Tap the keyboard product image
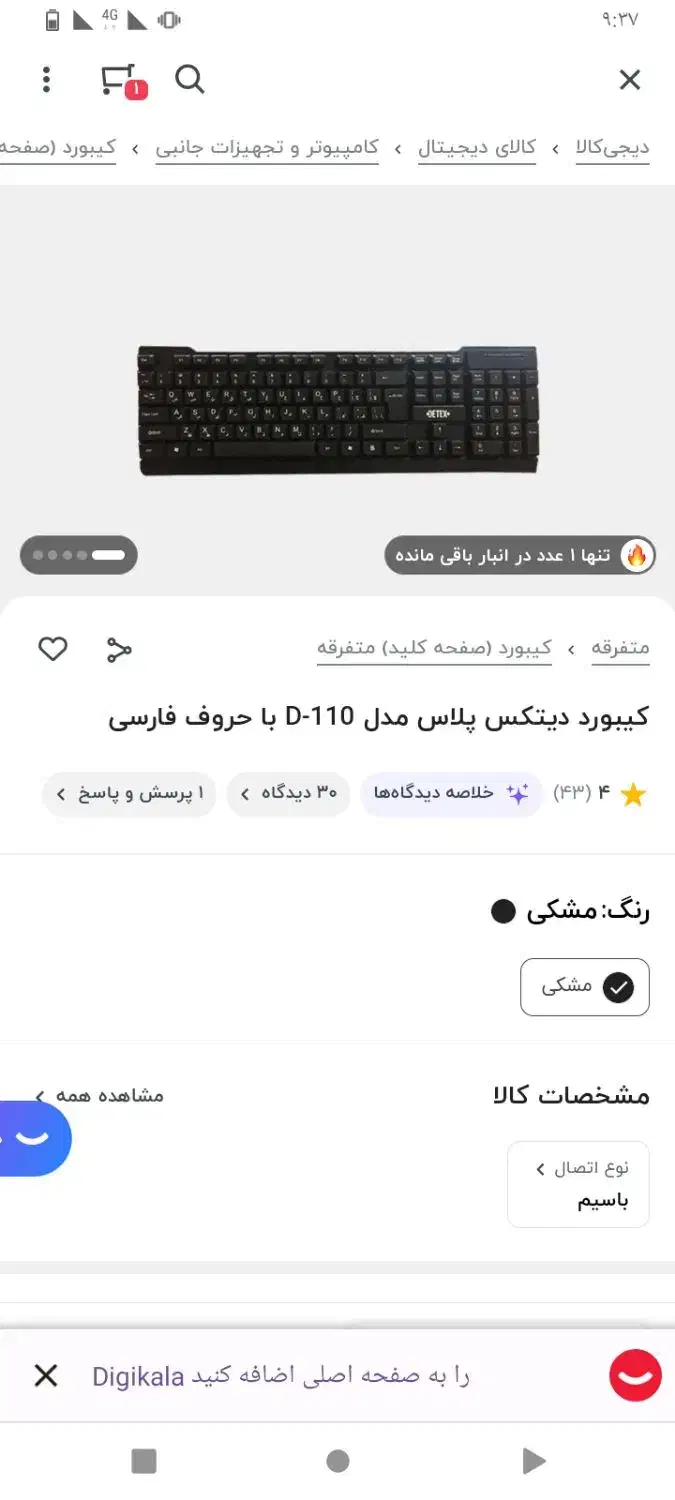This screenshot has height=1500, width=675. click(x=338, y=410)
